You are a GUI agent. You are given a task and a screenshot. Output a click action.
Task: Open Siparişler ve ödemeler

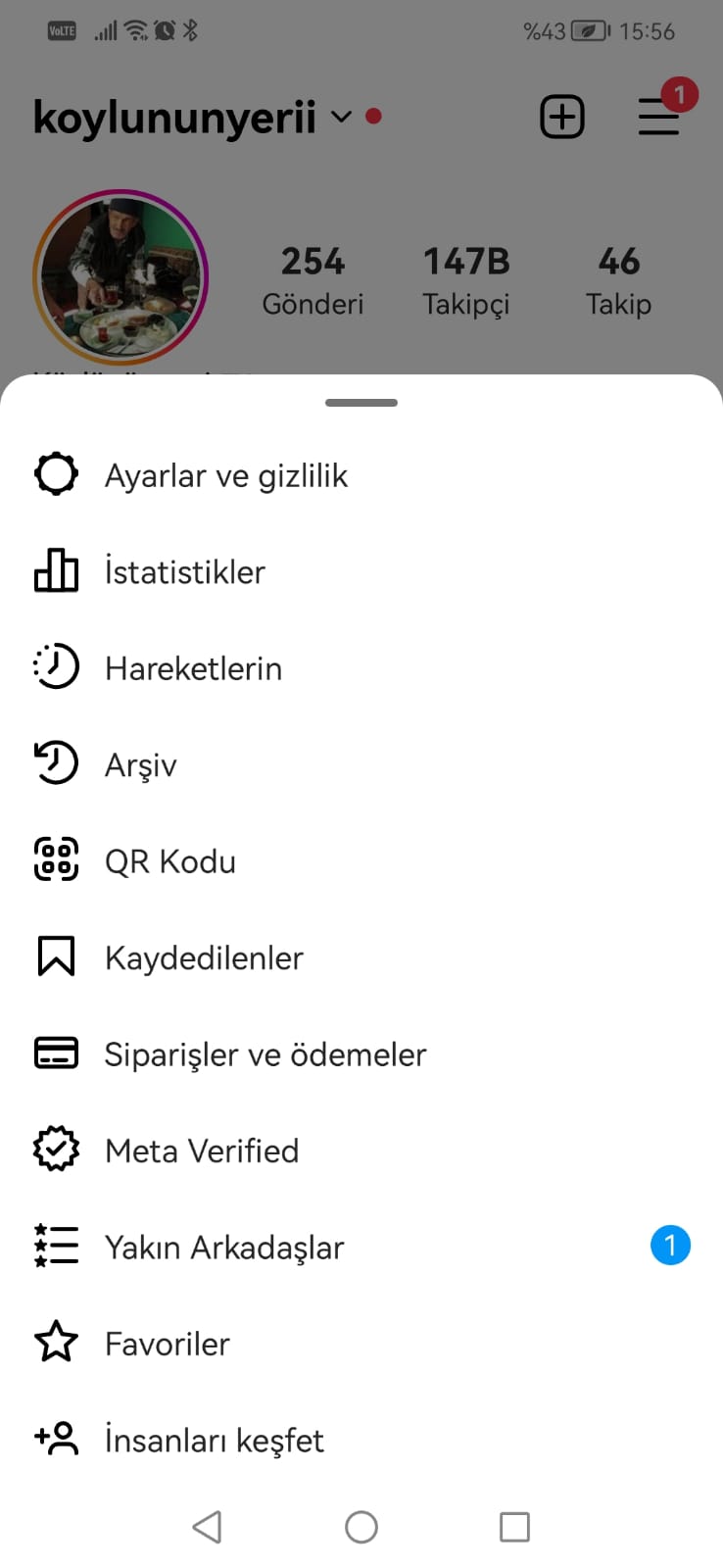pos(361,1054)
